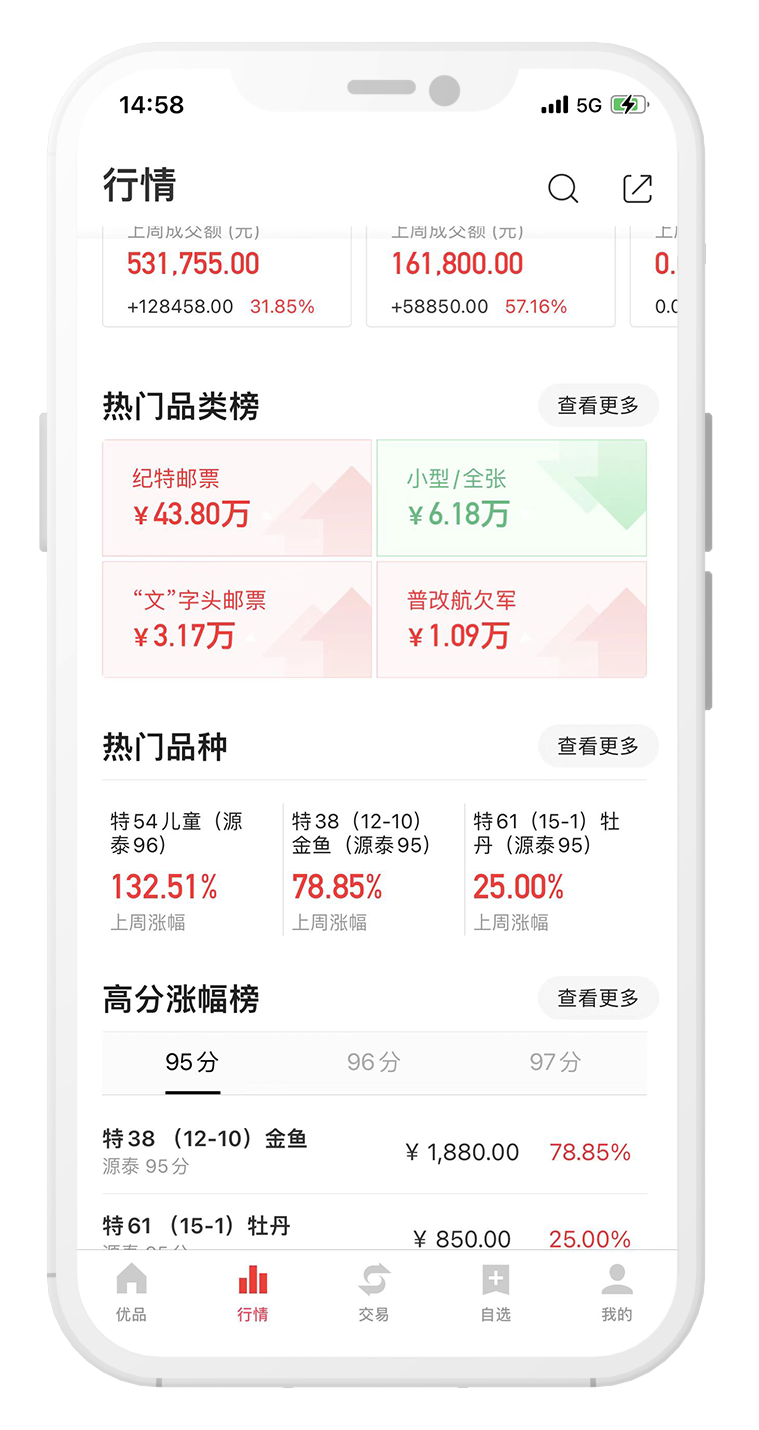Switch to the 96分 tab

pyautogui.click(x=373, y=1062)
